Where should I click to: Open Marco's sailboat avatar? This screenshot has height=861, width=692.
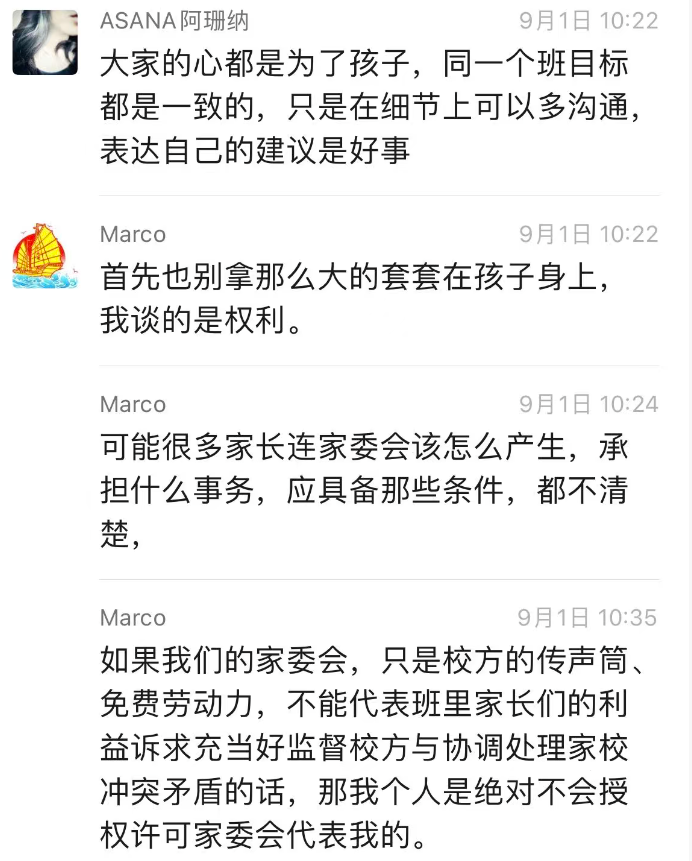[45, 256]
